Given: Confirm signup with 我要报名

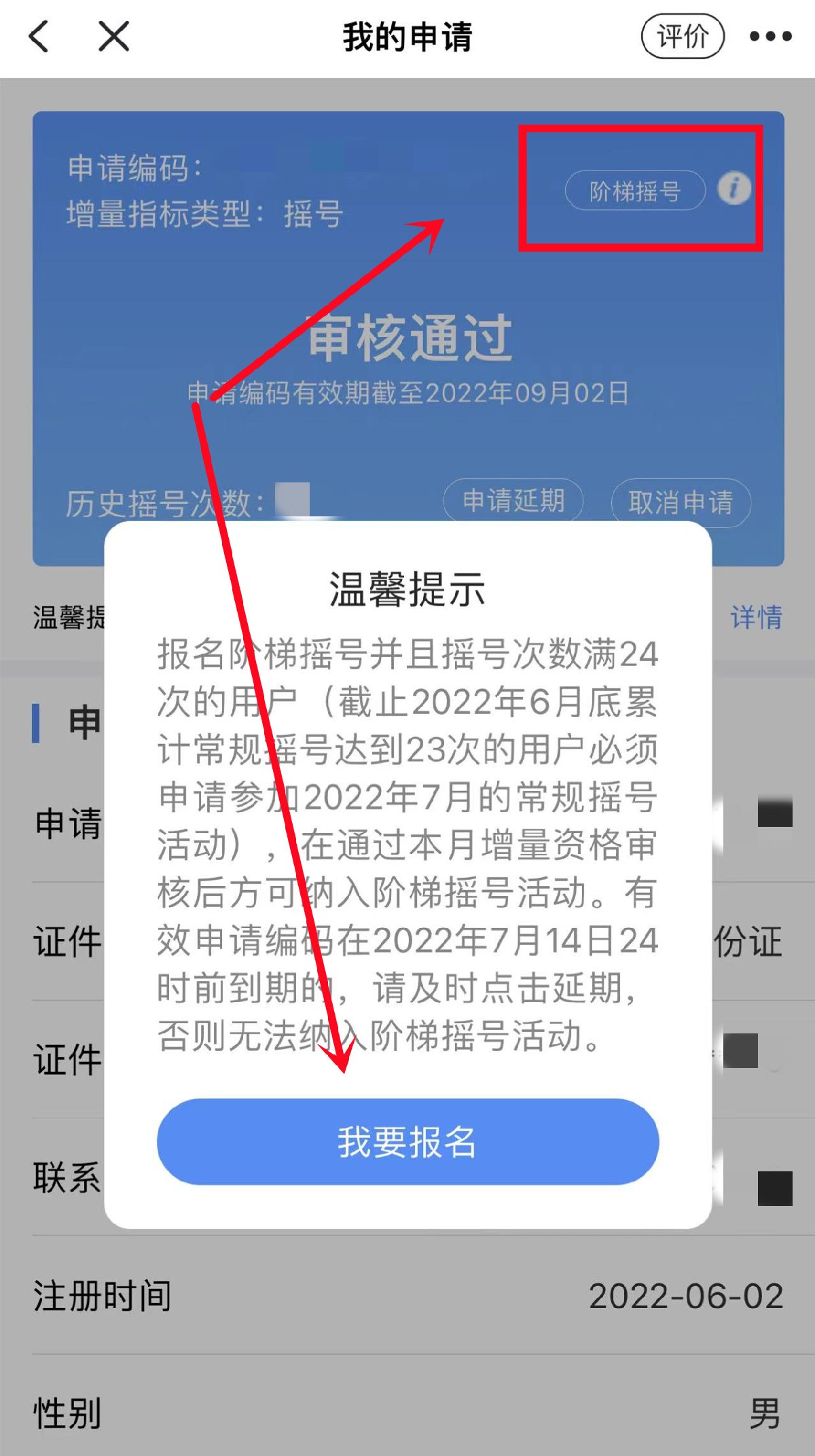Looking at the screenshot, I should pos(407,1141).
